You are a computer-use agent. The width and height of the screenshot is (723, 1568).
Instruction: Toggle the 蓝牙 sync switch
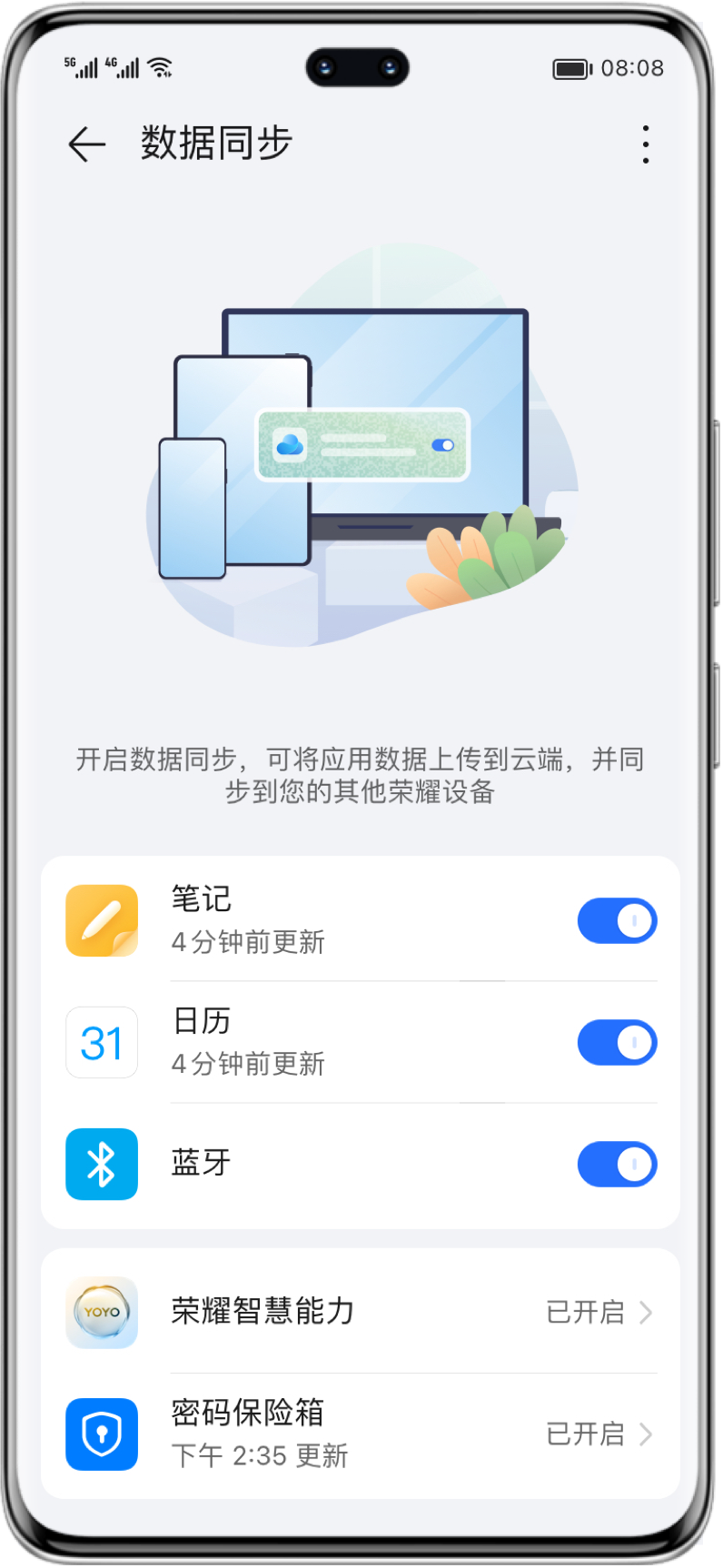[x=617, y=1165]
